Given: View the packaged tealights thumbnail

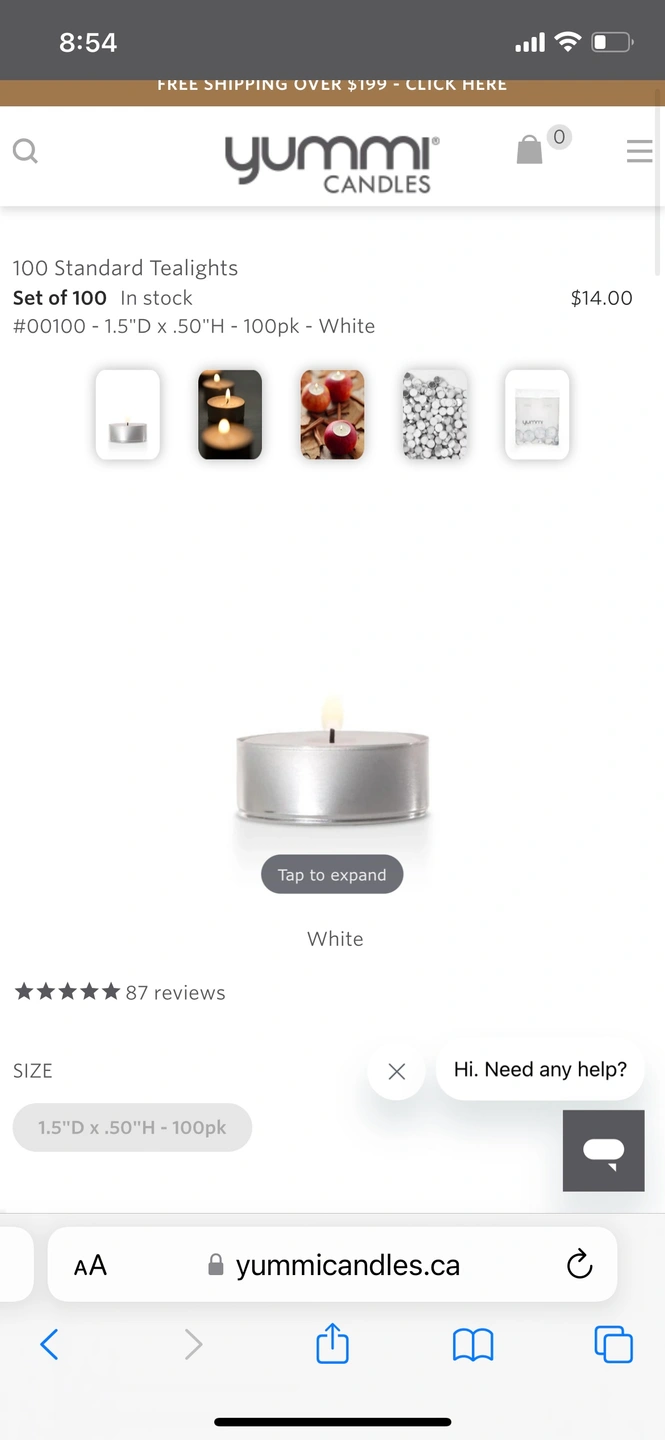Looking at the screenshot, I should point(537,415).
